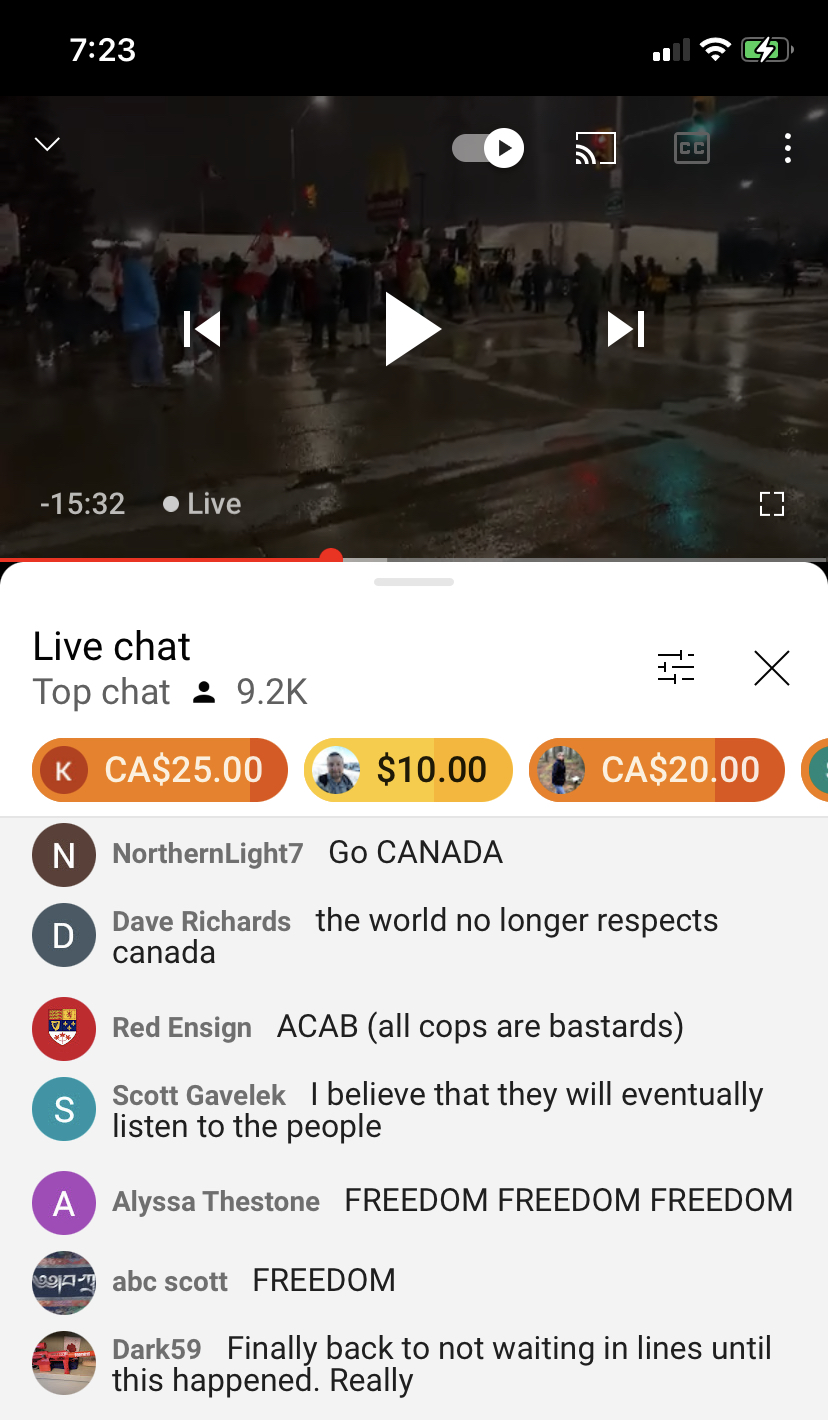
Task: Skip to the previous video
Action: pyautogui.click(x=202, y=330)
